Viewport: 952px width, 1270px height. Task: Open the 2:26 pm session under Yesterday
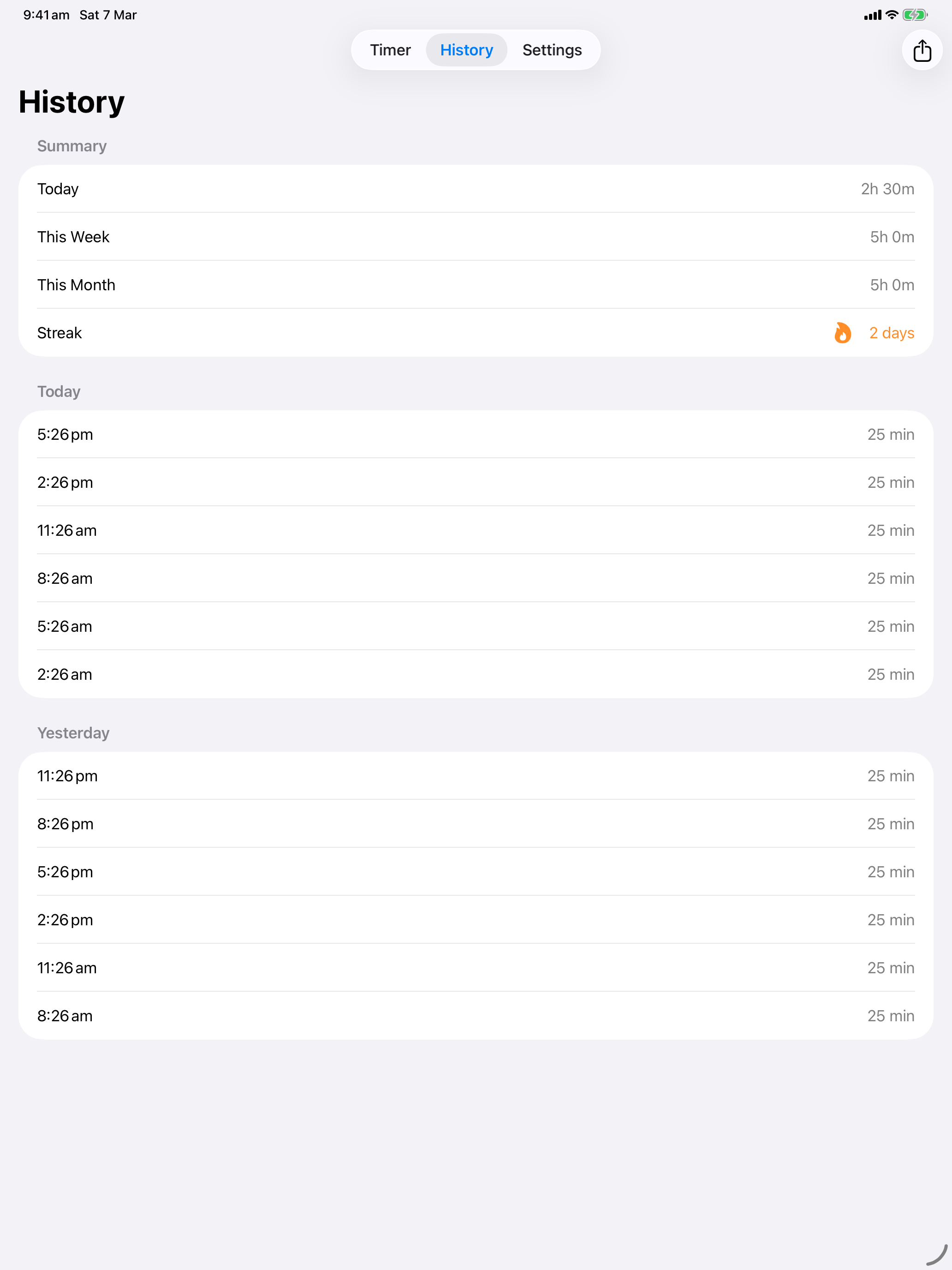tap(476, 920)
